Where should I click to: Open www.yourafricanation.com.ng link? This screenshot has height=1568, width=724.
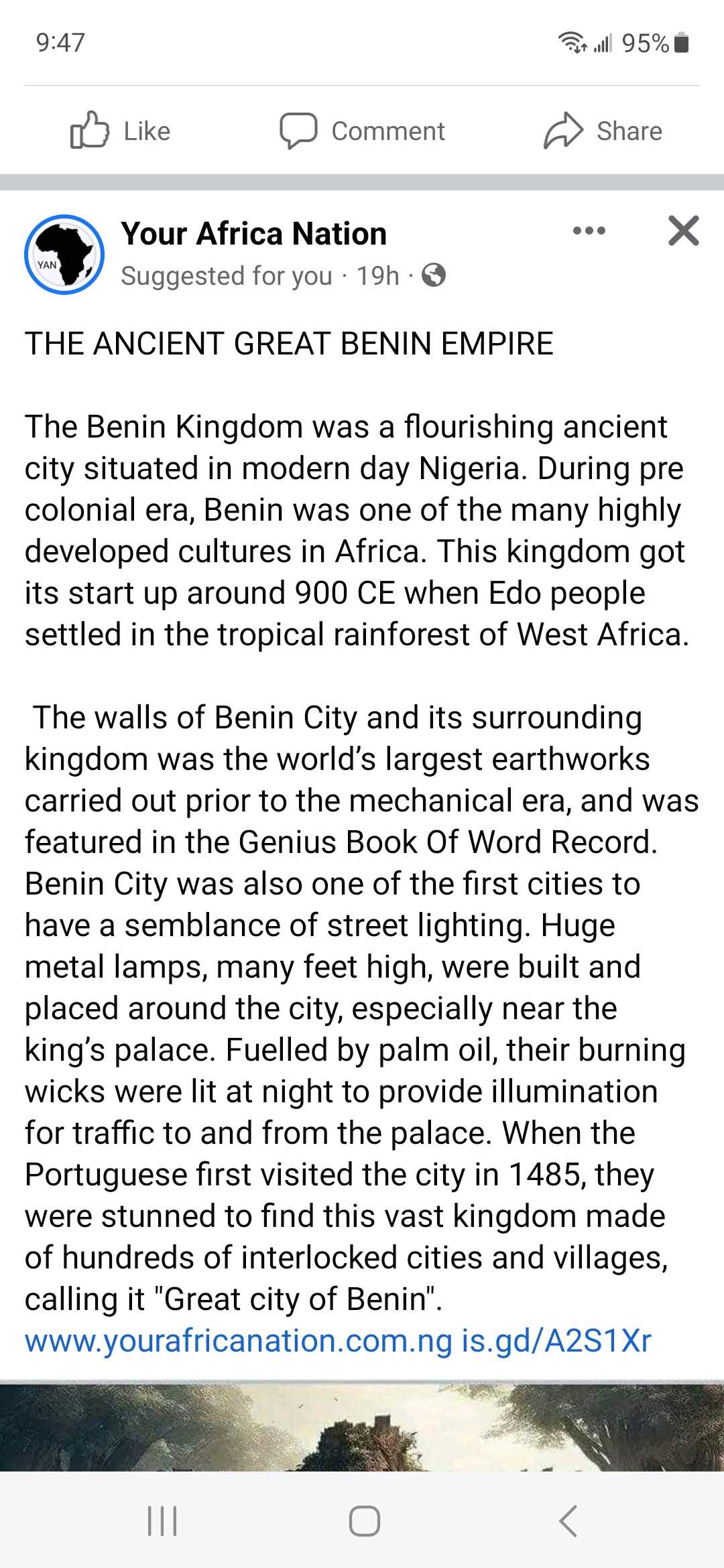coord(239,1341)
